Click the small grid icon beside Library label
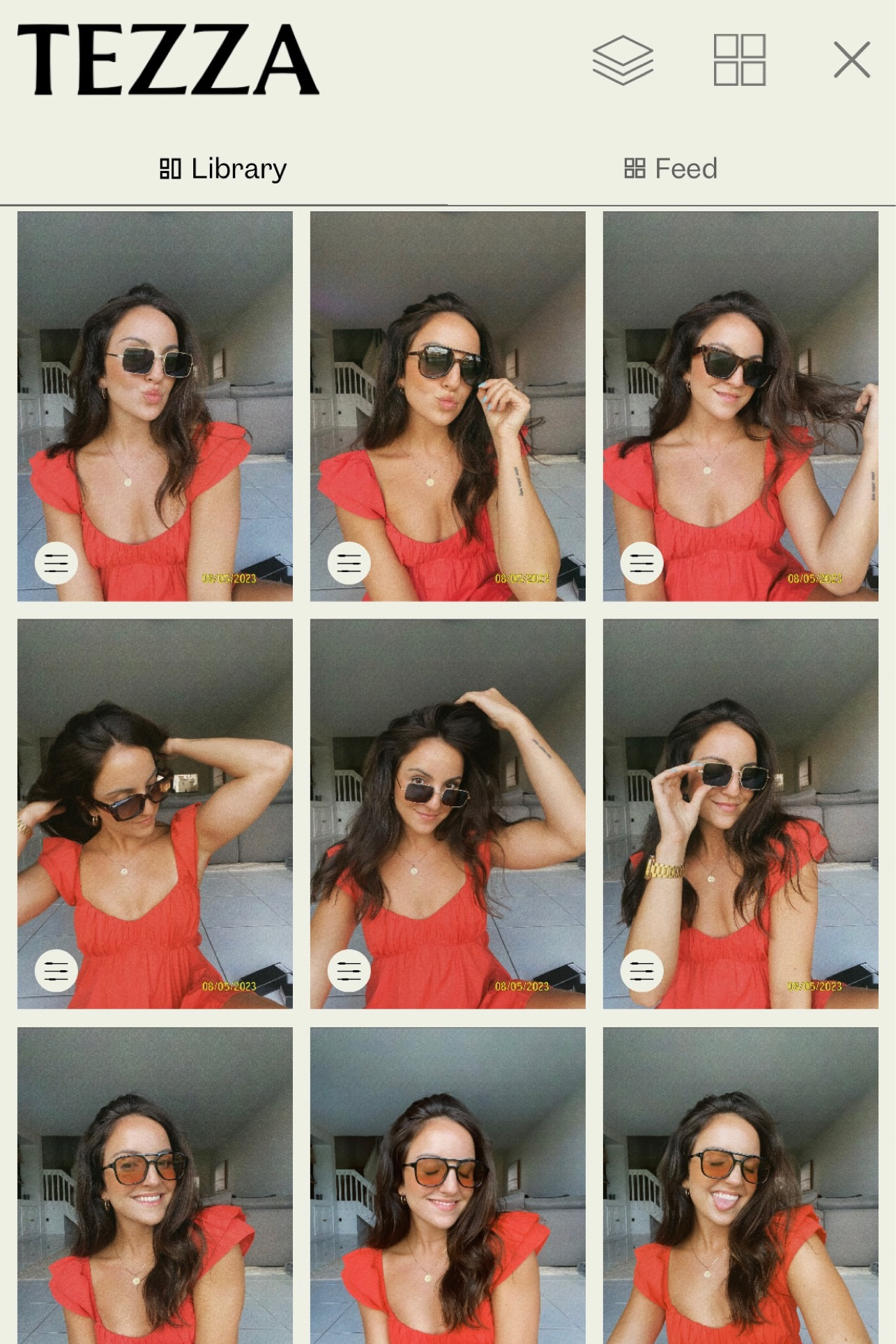The height and width of the screenshot is (1344, 896). point(169,167)
